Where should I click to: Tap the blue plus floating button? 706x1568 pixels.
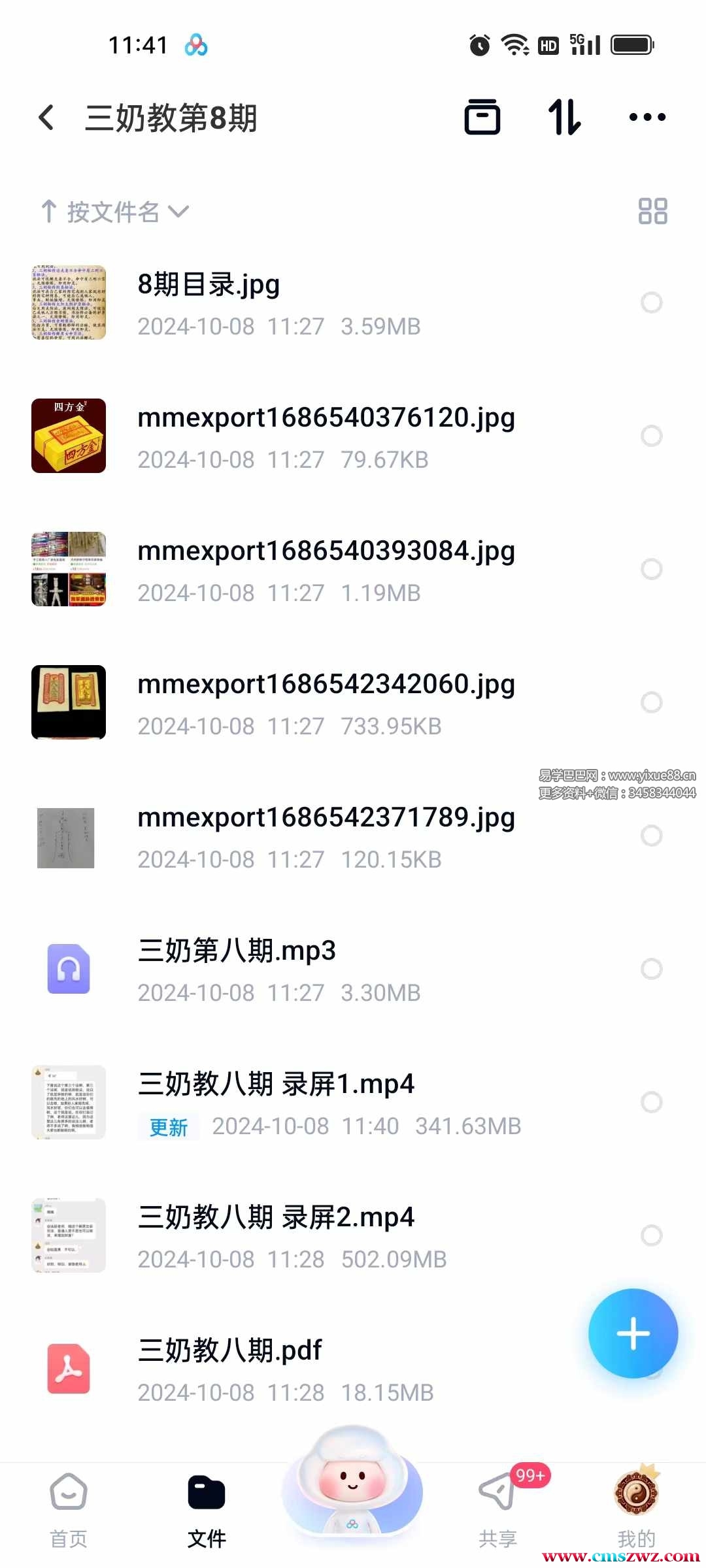point(633,1333)
